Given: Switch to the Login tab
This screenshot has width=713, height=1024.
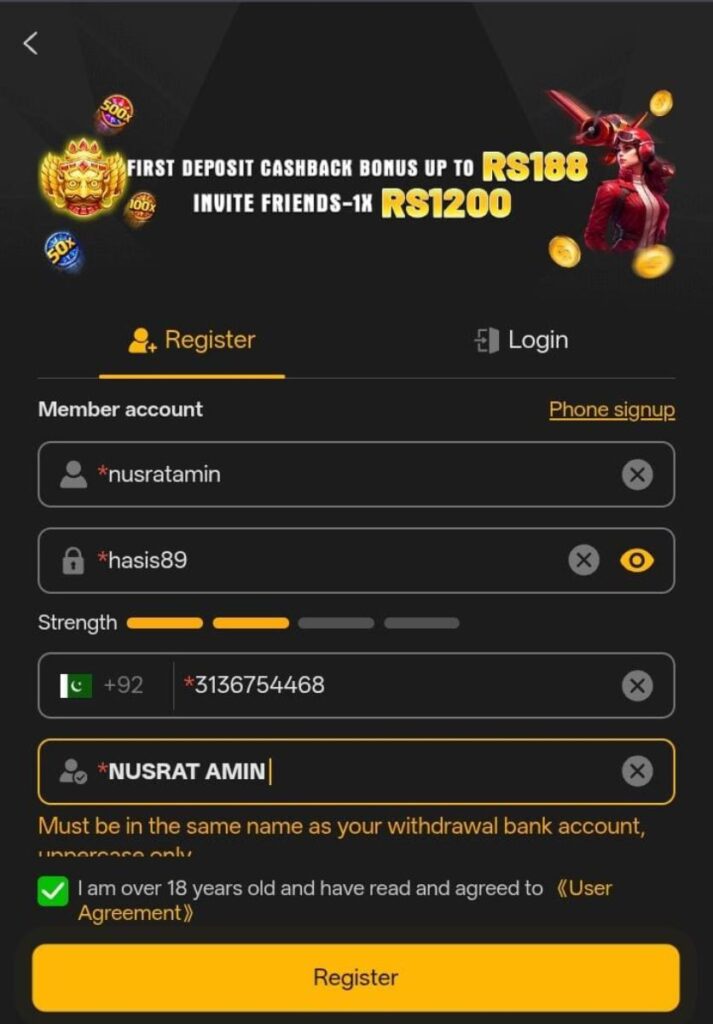Looking at the screenshot, I should point(521,340).
